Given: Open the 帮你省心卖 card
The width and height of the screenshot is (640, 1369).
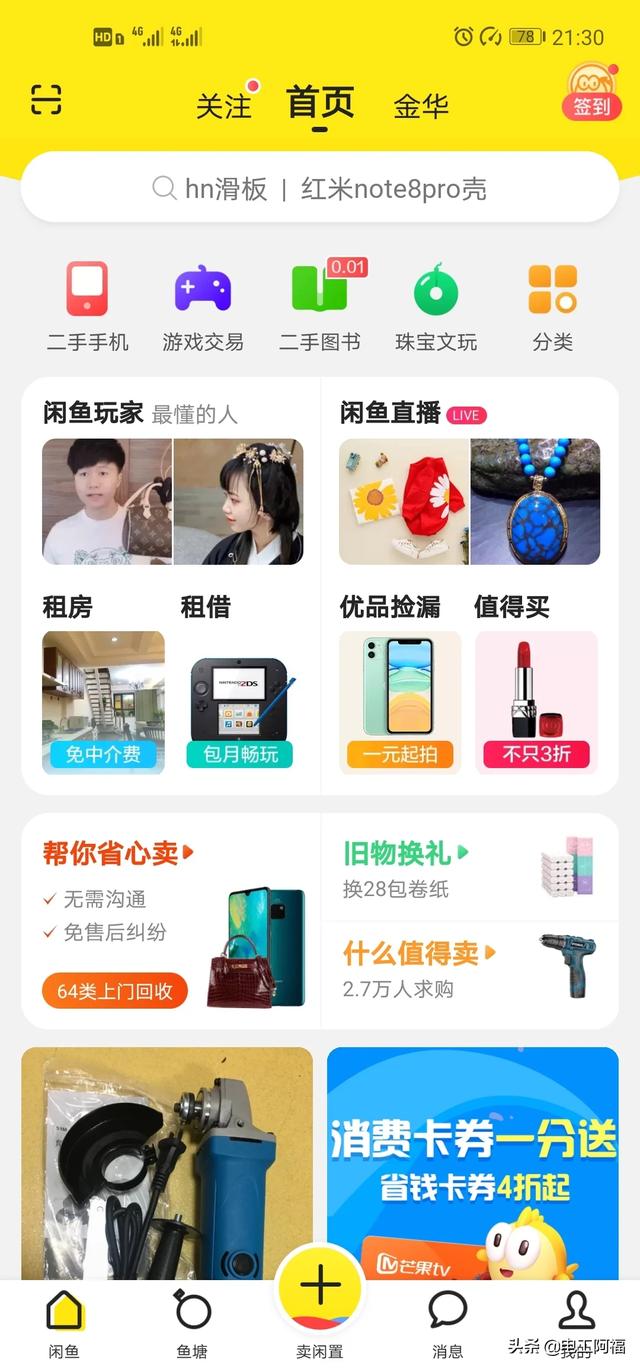Looking at the screenshot, I should point(171,921).
